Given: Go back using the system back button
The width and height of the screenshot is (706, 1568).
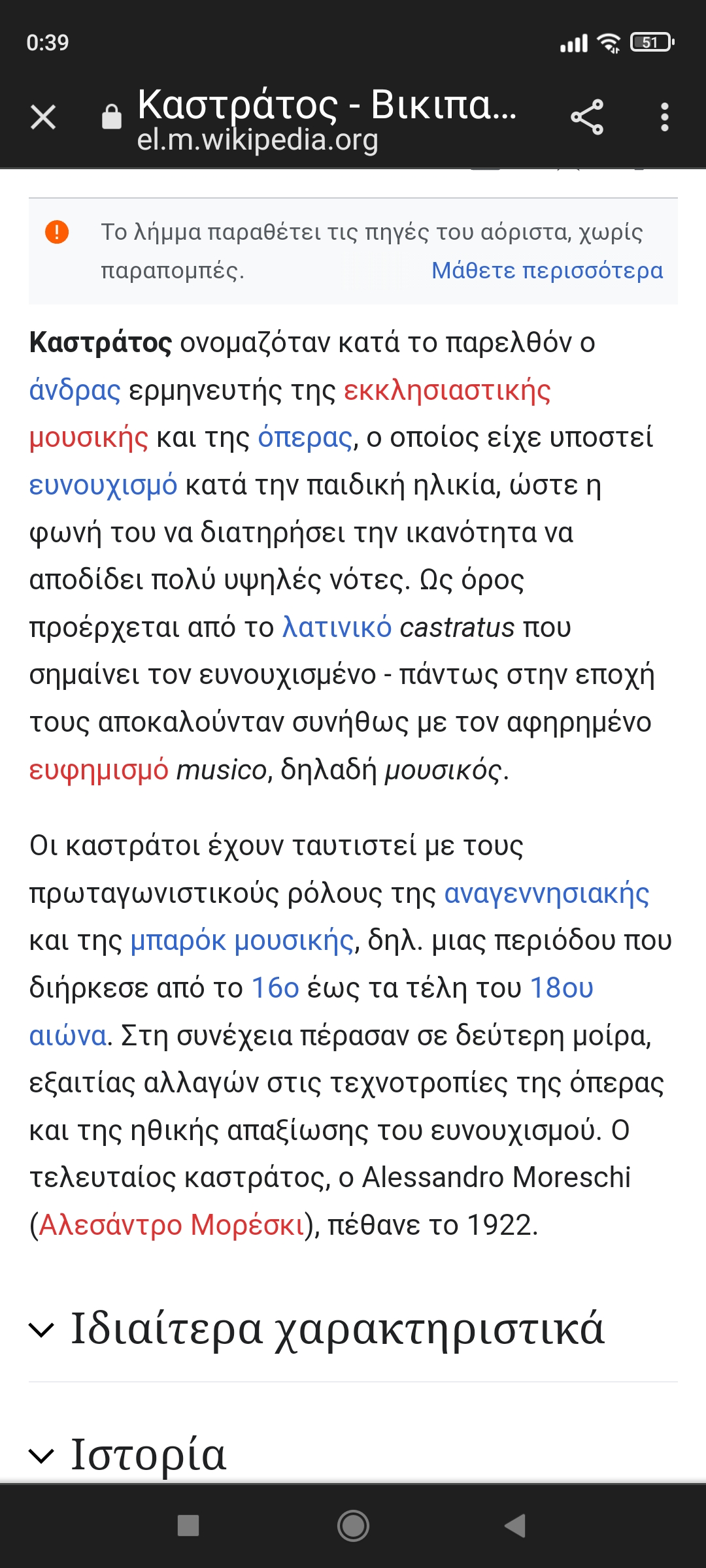Looking at the screenshot, I should coord(515,1526).
